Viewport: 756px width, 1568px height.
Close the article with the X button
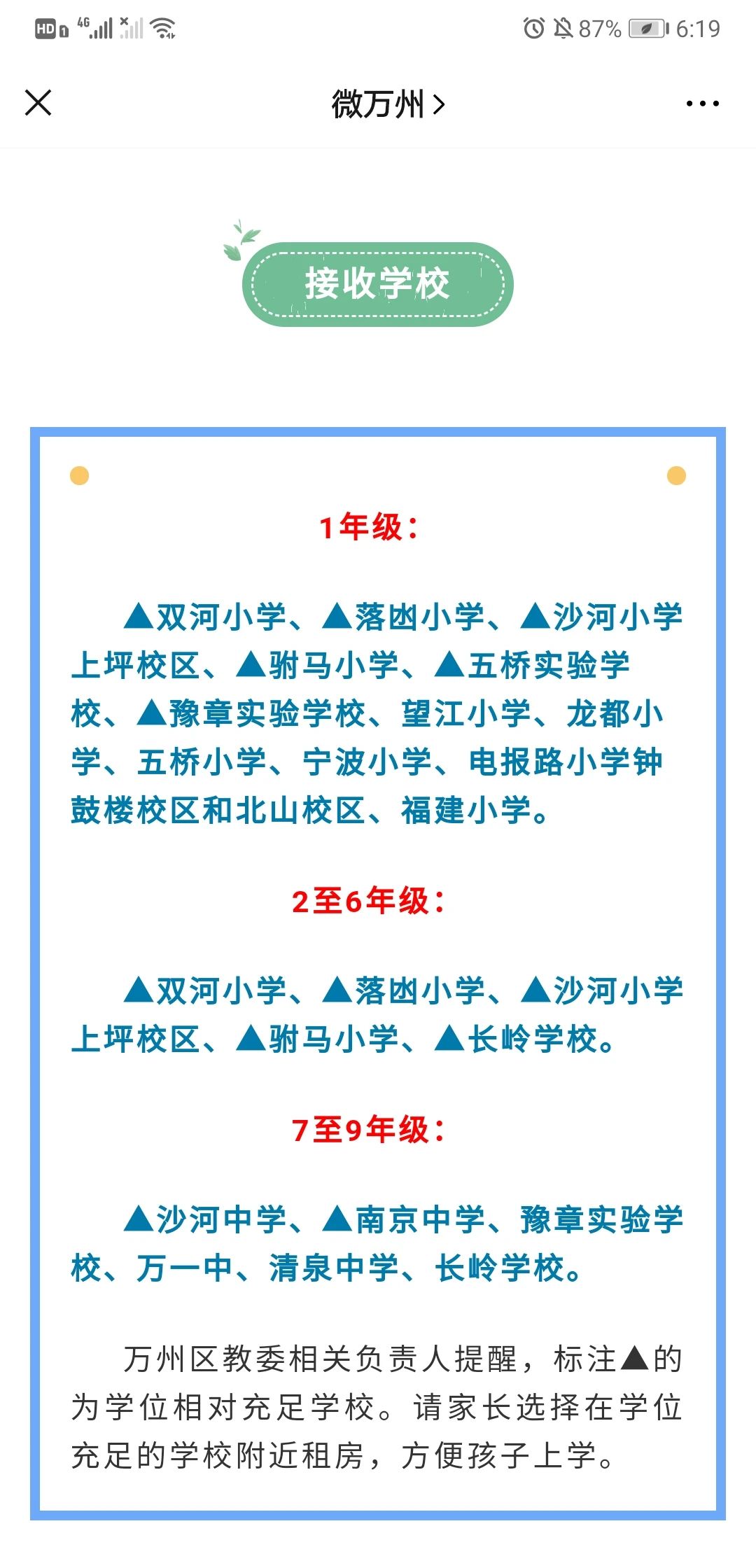pyautogui.click(x=38, y=103)
